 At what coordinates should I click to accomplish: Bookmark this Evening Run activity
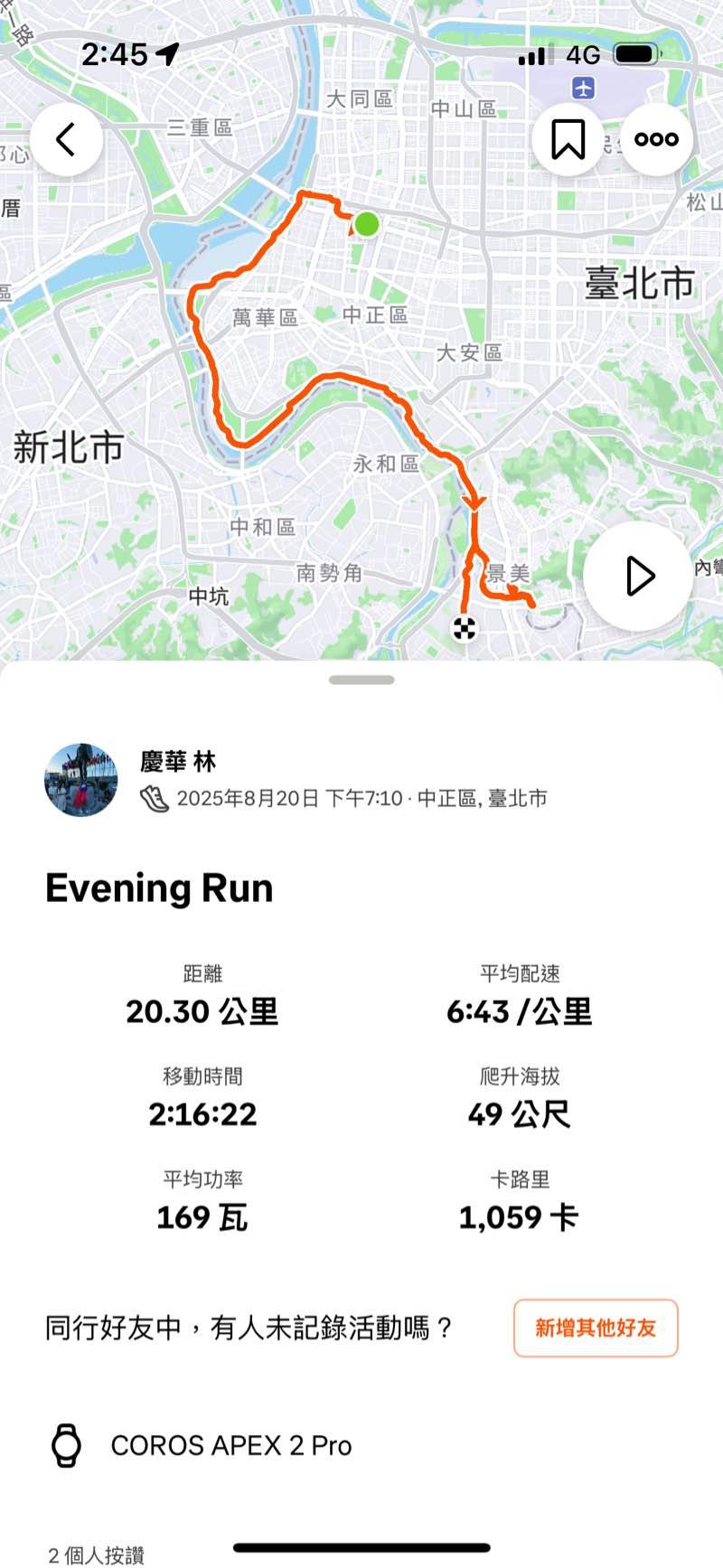click(x=568, y=140)
